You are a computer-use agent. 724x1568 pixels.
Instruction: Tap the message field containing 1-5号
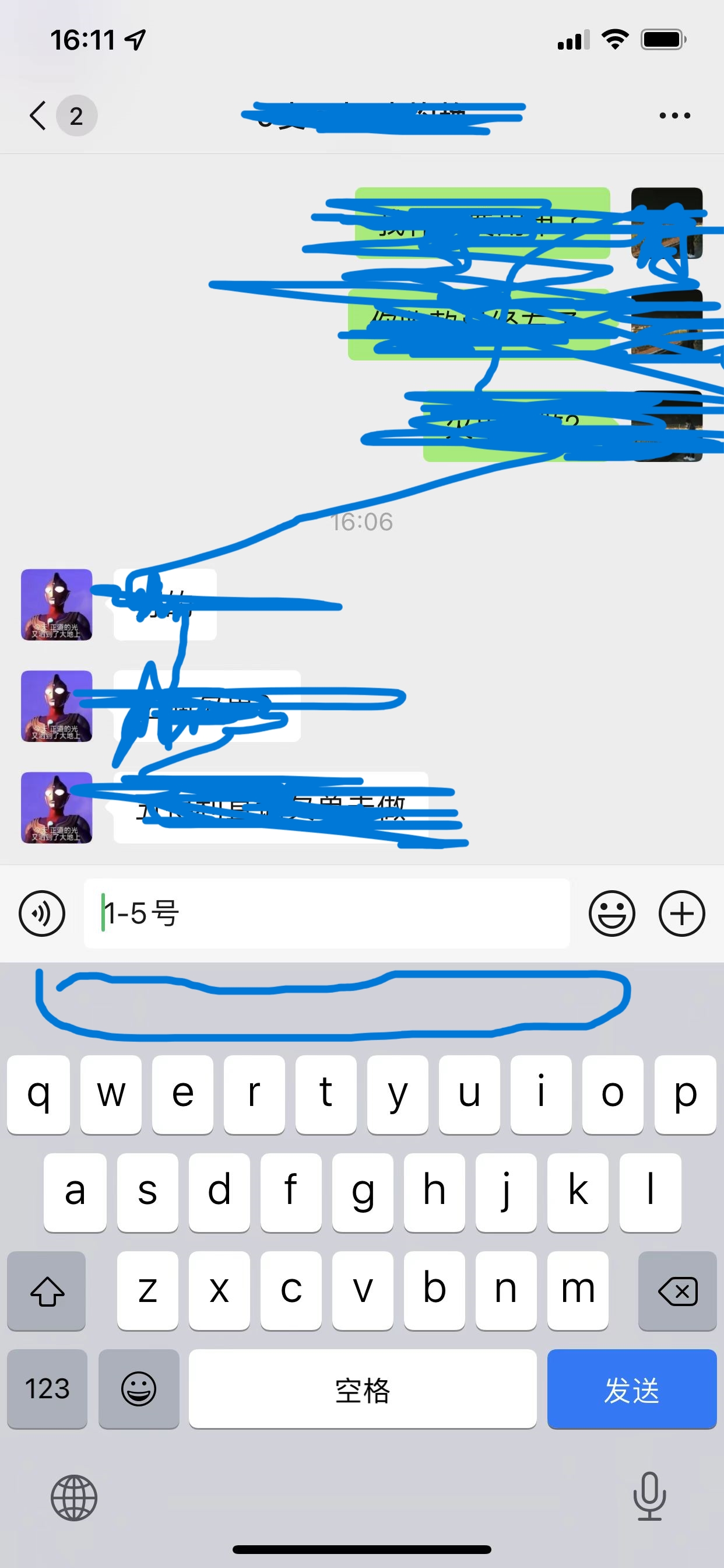tap(326, 913)
